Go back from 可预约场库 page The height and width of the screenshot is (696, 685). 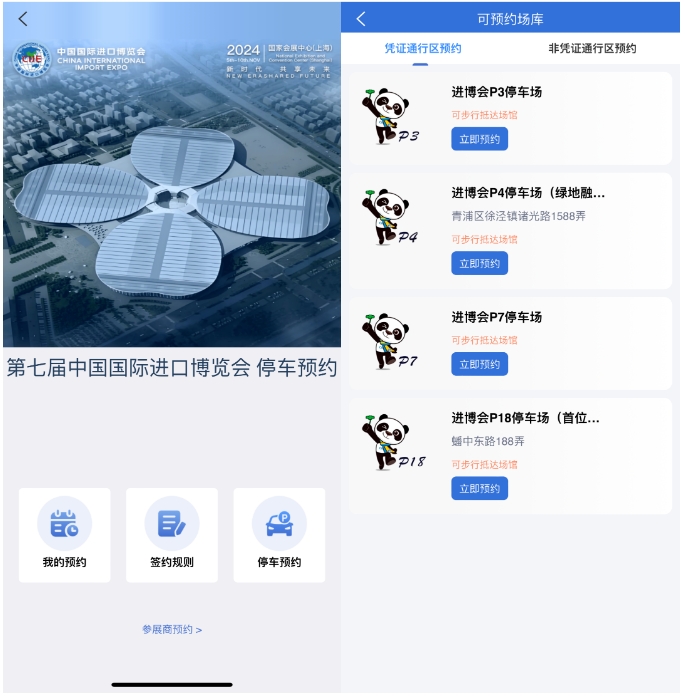point(361,19)
